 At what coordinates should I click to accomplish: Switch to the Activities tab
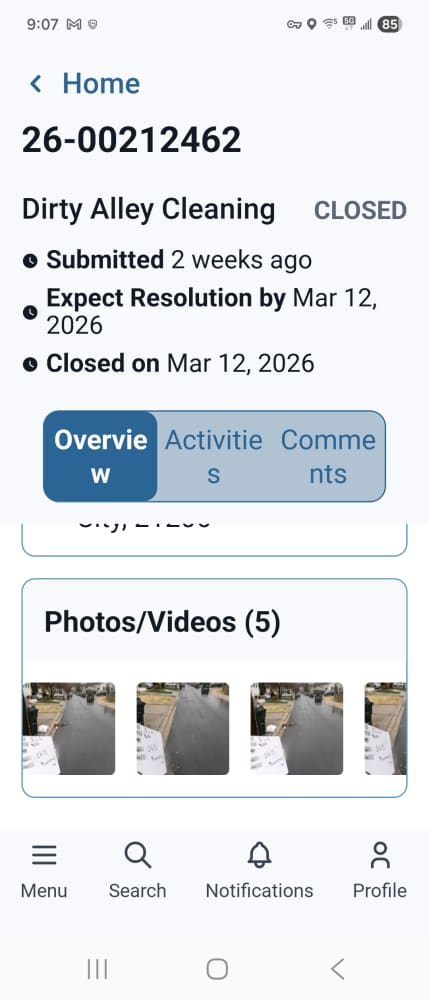click(214, 457)
